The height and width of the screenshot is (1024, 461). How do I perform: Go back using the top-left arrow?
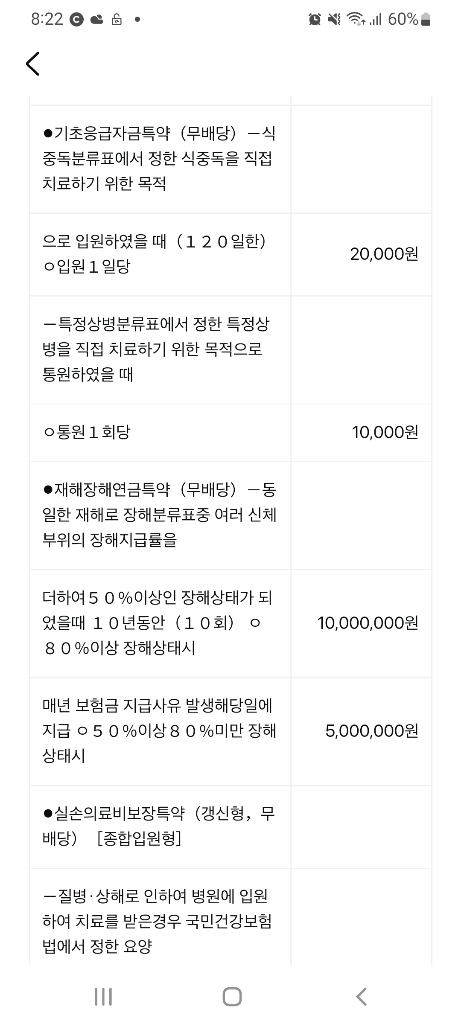[x=33, y=64]
